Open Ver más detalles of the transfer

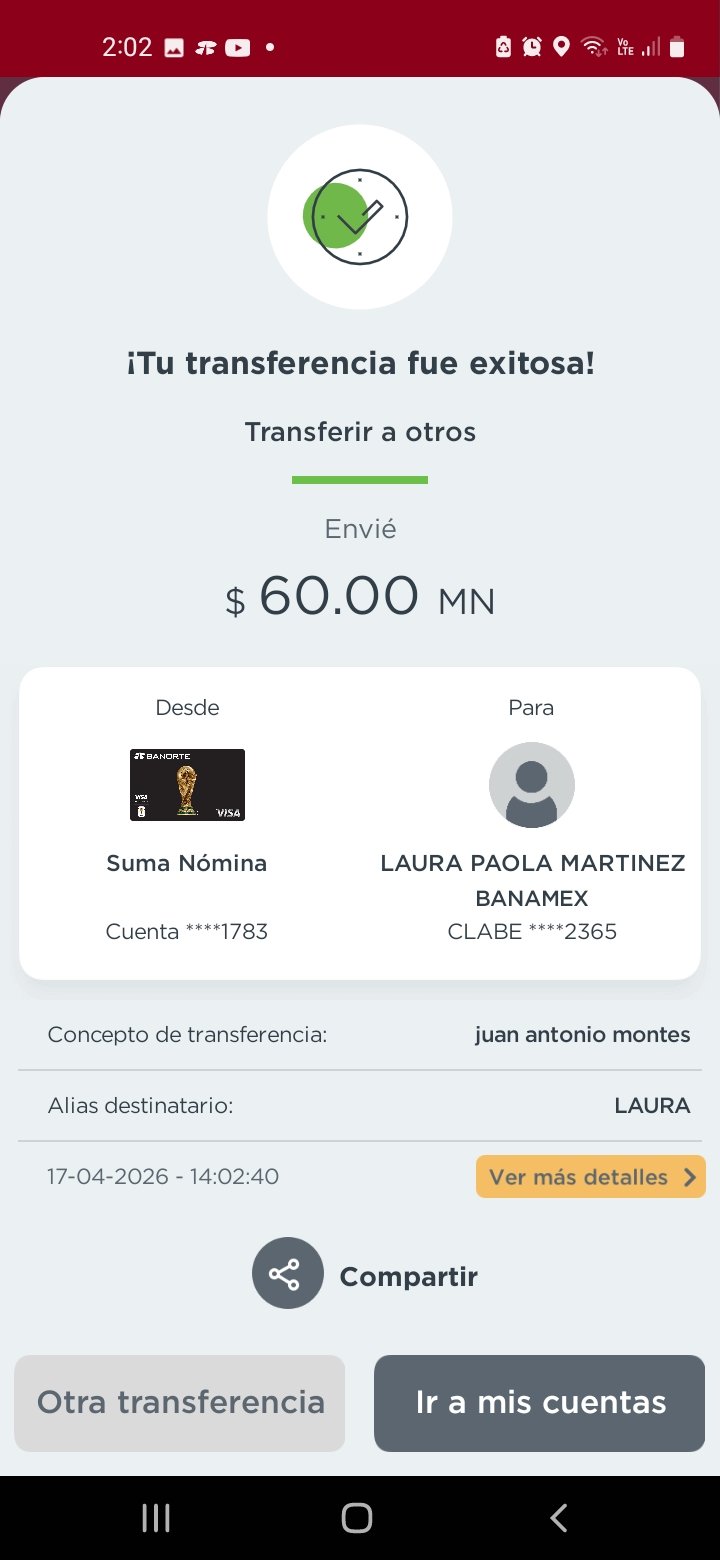[591, 1177]
